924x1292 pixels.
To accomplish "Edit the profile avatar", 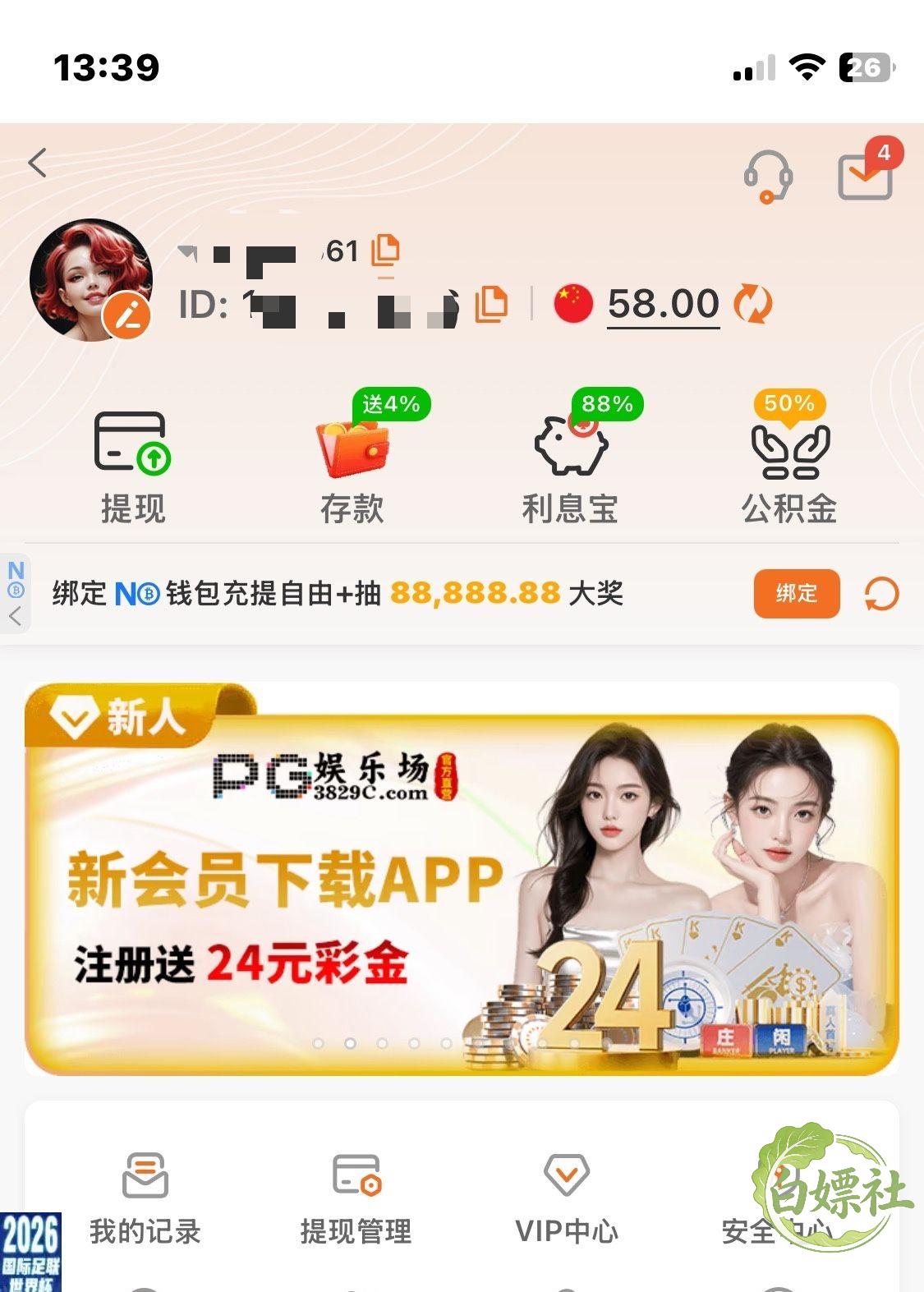I will [127, 315].
